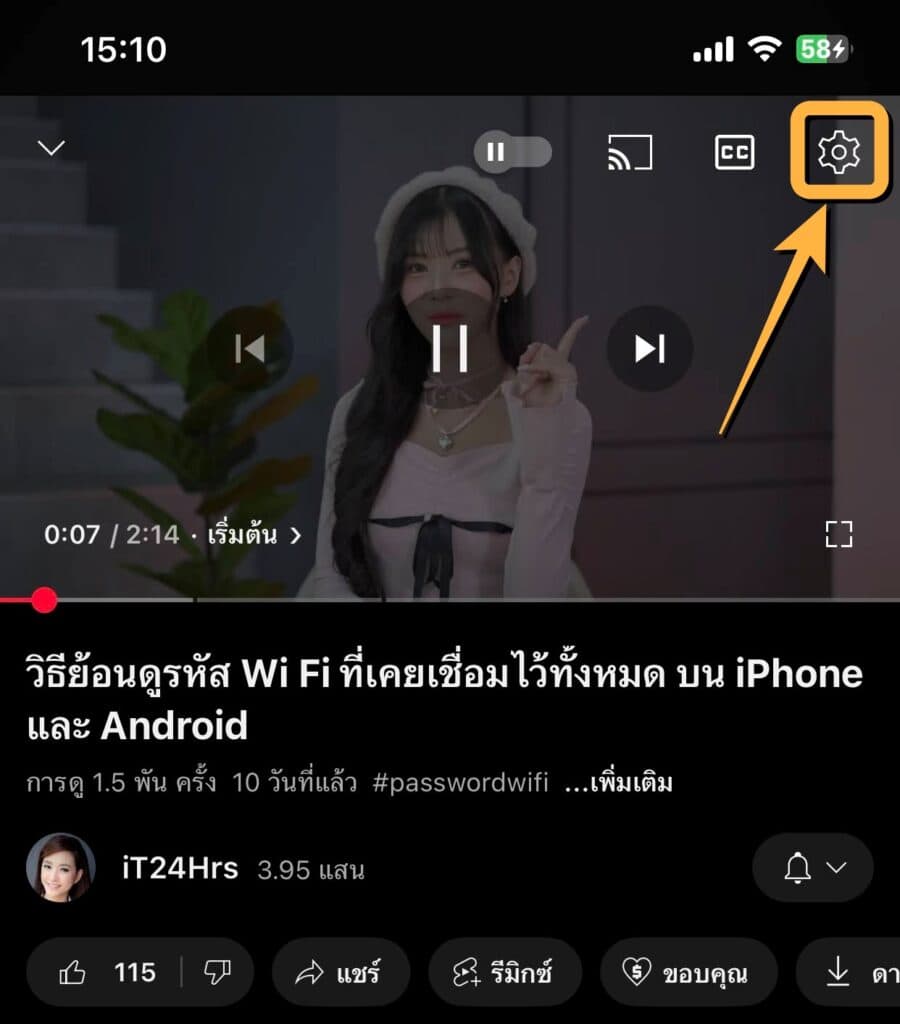Screen dimensions: 900x1024
Task: Open the Remix feature
Action: point(505,972)
